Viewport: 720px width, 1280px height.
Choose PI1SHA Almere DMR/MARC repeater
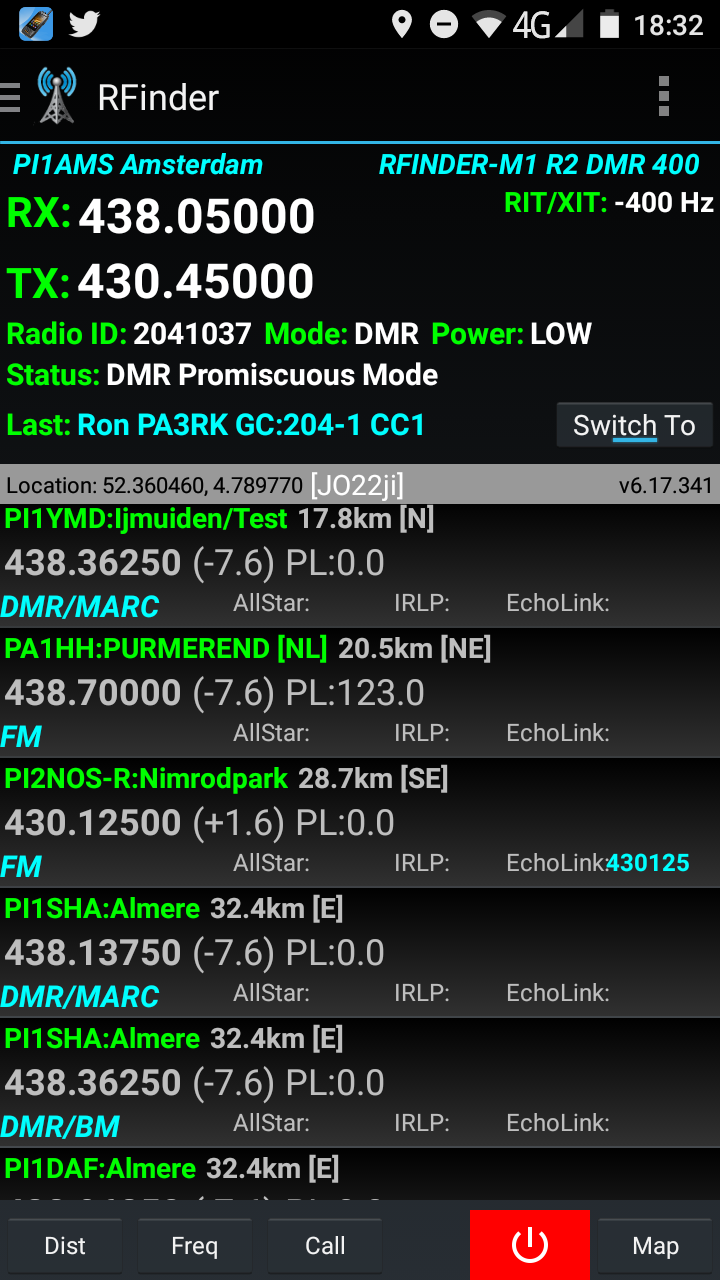[x=360, y=953]
